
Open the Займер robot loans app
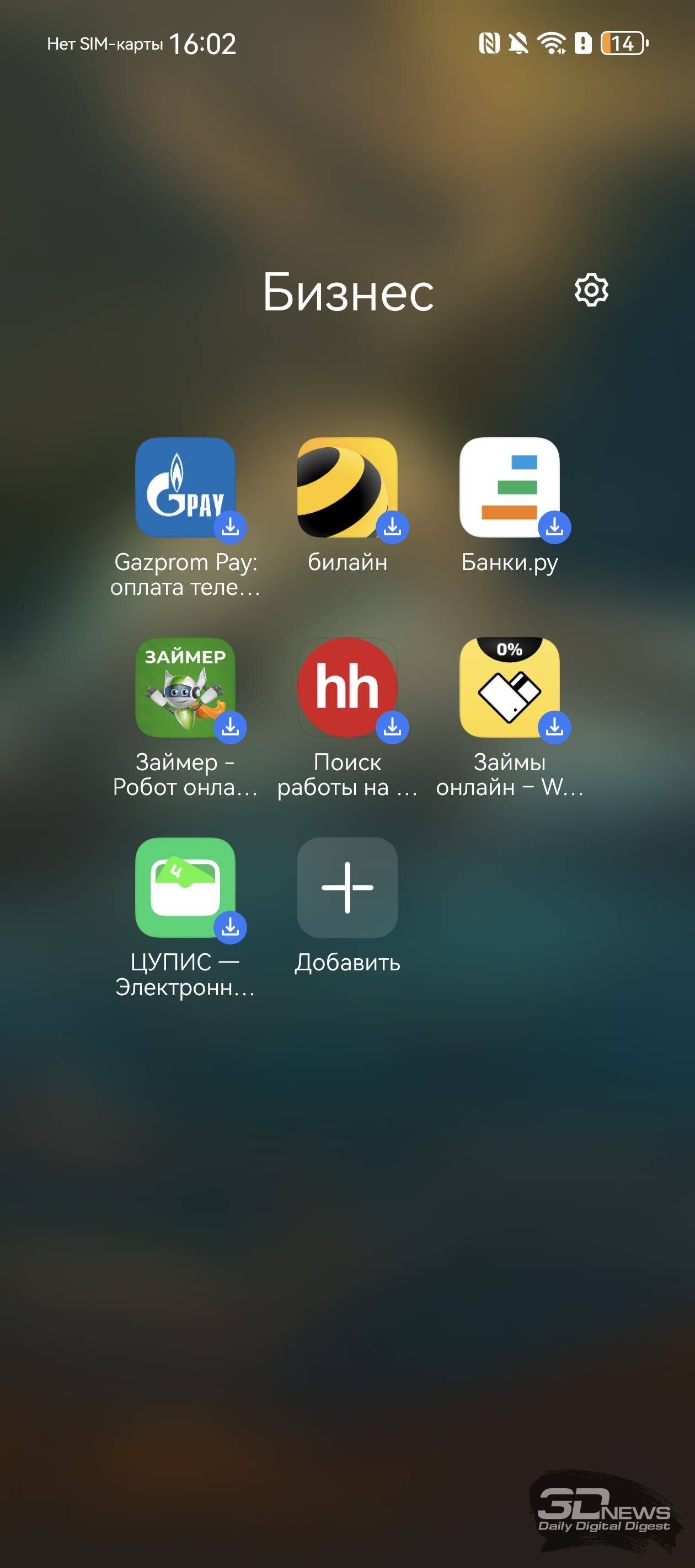[x=185, y=687]
